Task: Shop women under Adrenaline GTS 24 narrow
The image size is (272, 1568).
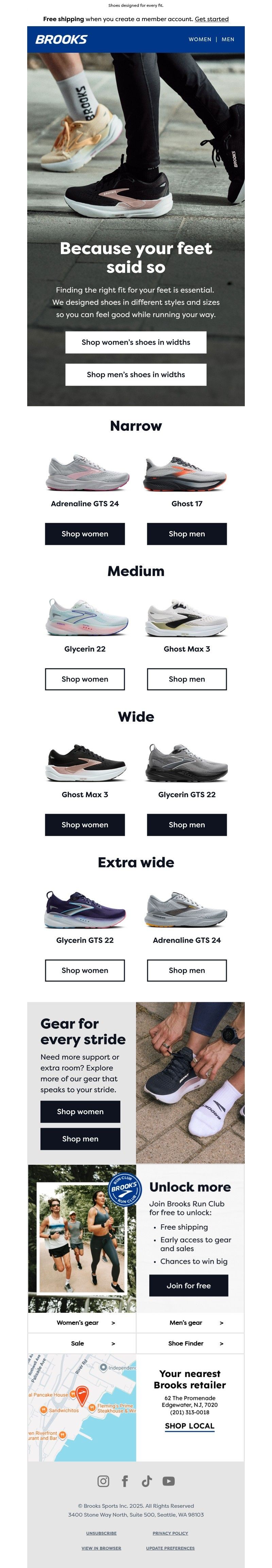Action: 85,534
